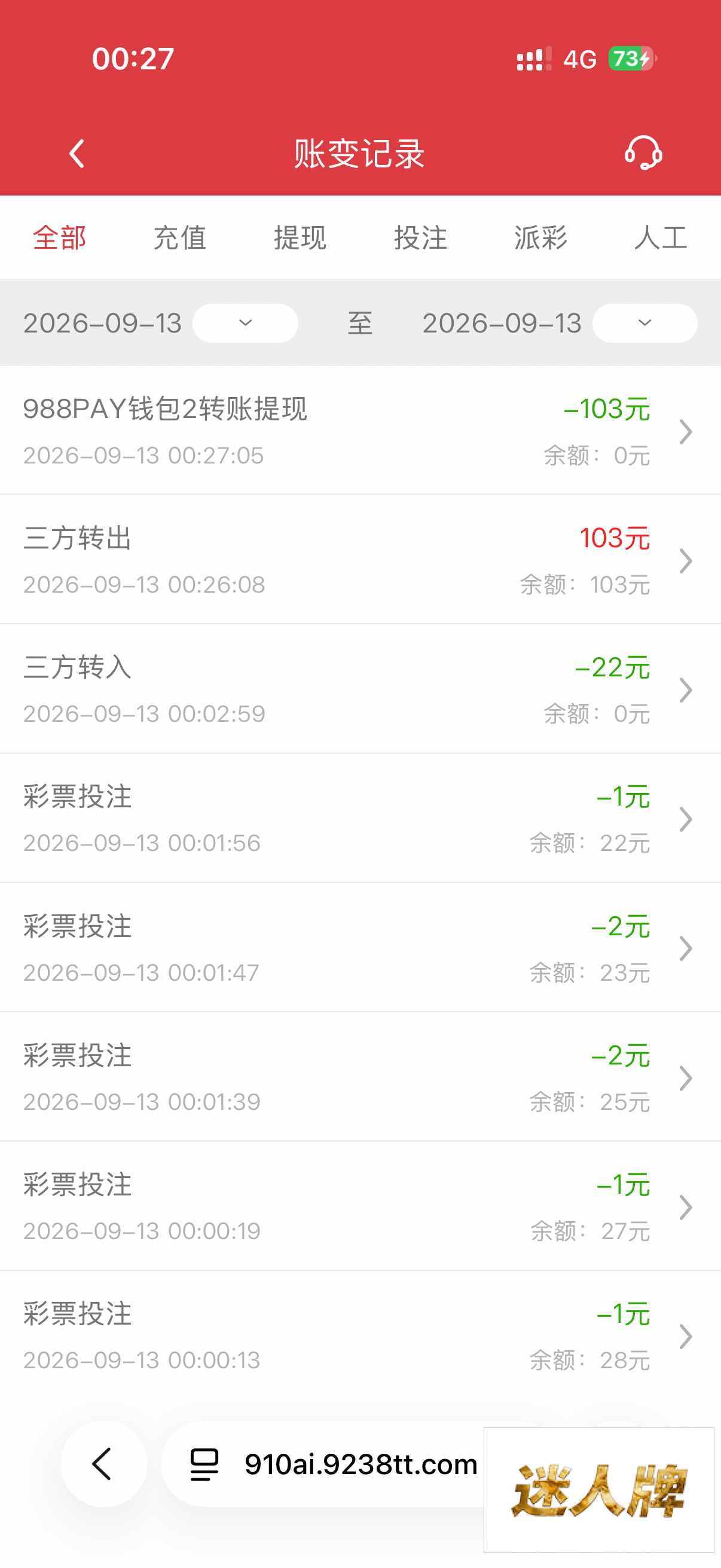The width and height of the screenshot is (721, 1568).
Task: Switch to the 提现 tab
Action: coord(300,237)
